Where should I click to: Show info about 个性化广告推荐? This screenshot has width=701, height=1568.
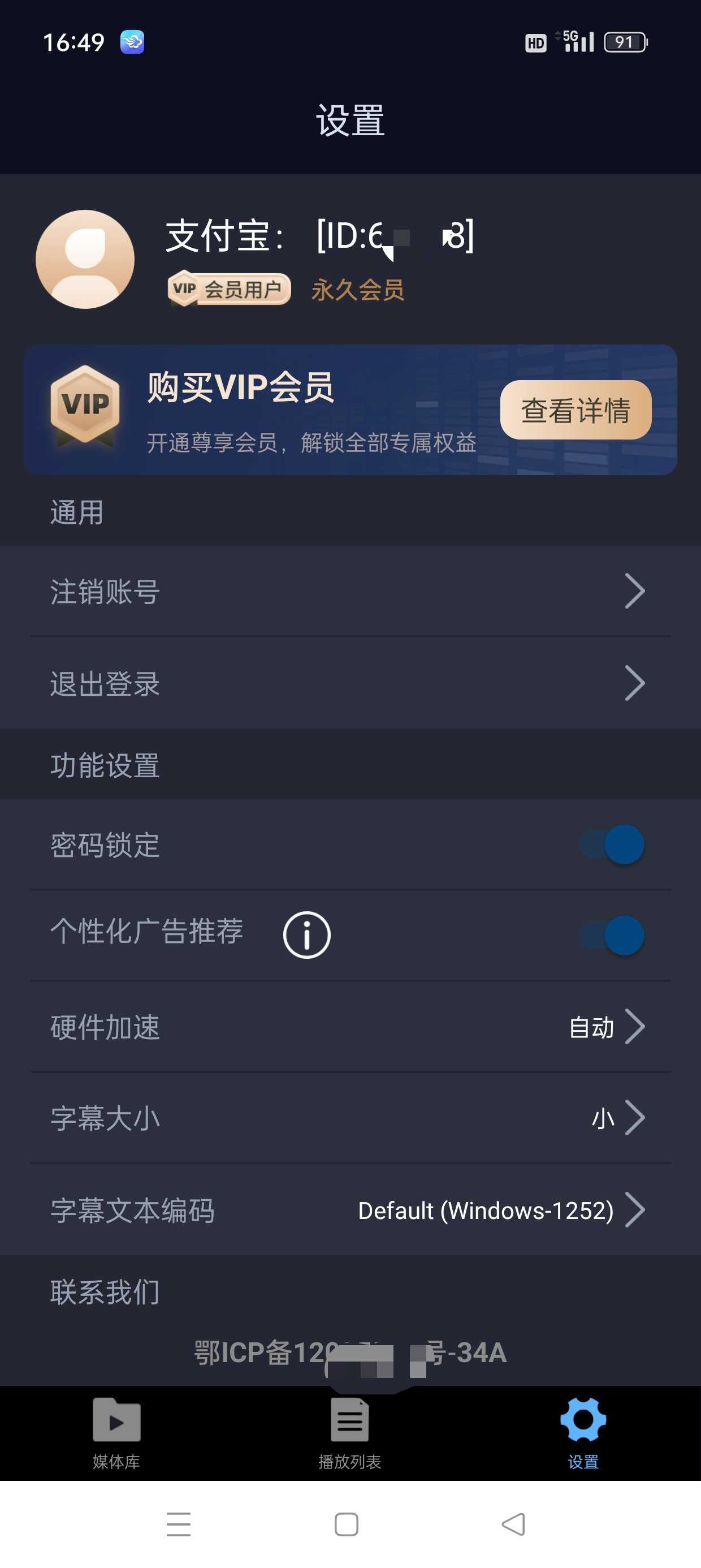click(306, 935)
